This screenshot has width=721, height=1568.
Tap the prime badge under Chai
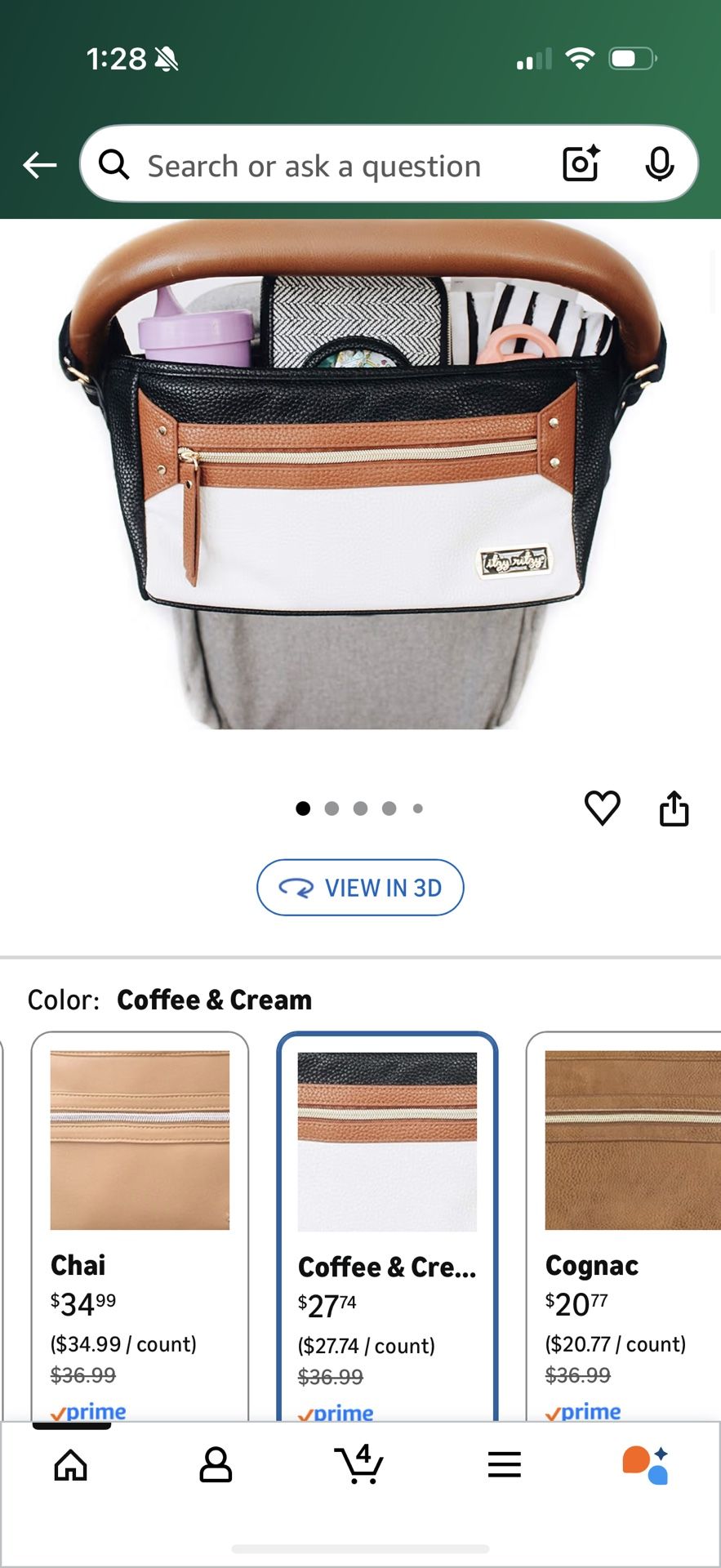87,1410
